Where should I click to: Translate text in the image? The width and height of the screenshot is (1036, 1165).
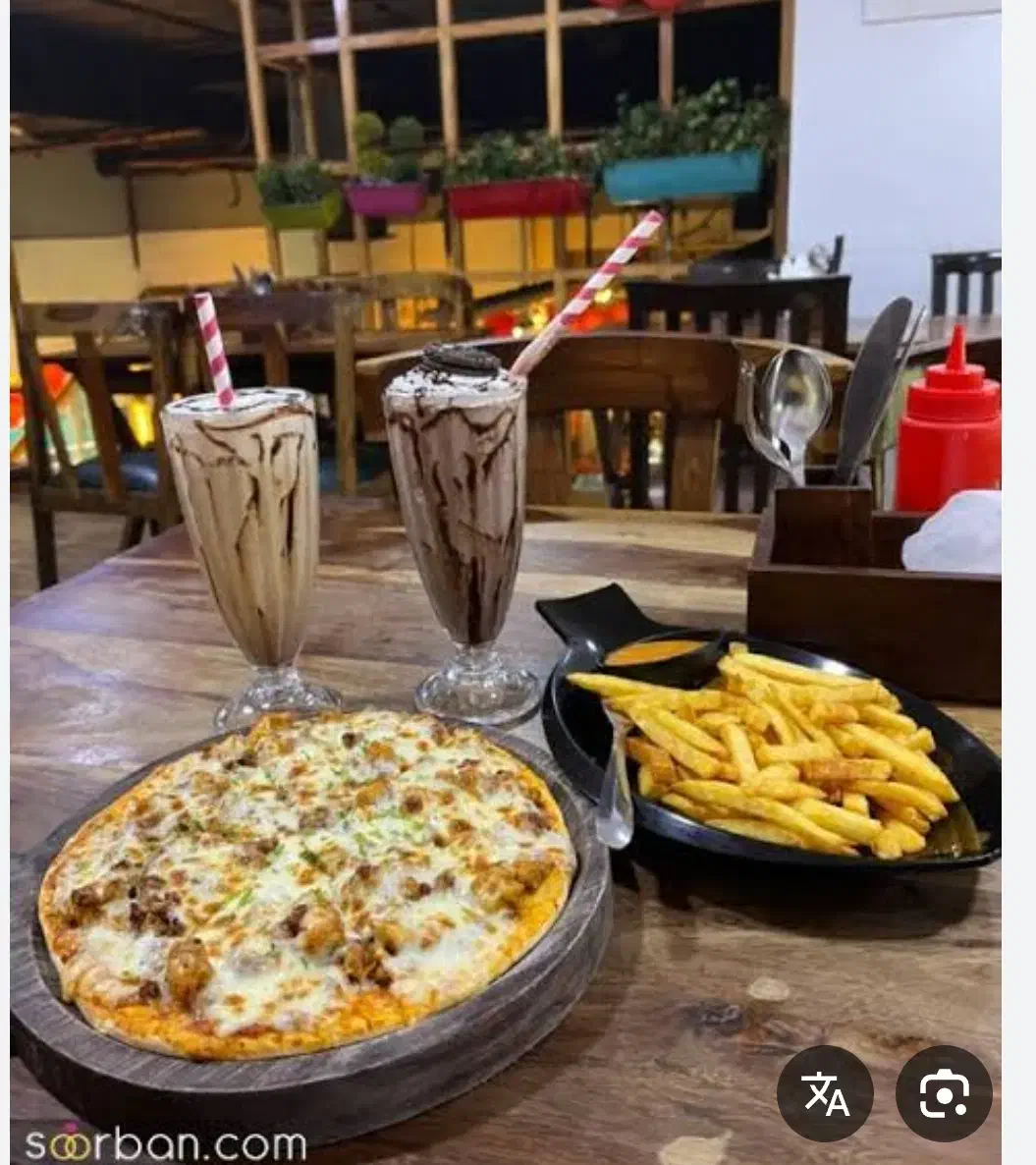(x=825, y=1093)
